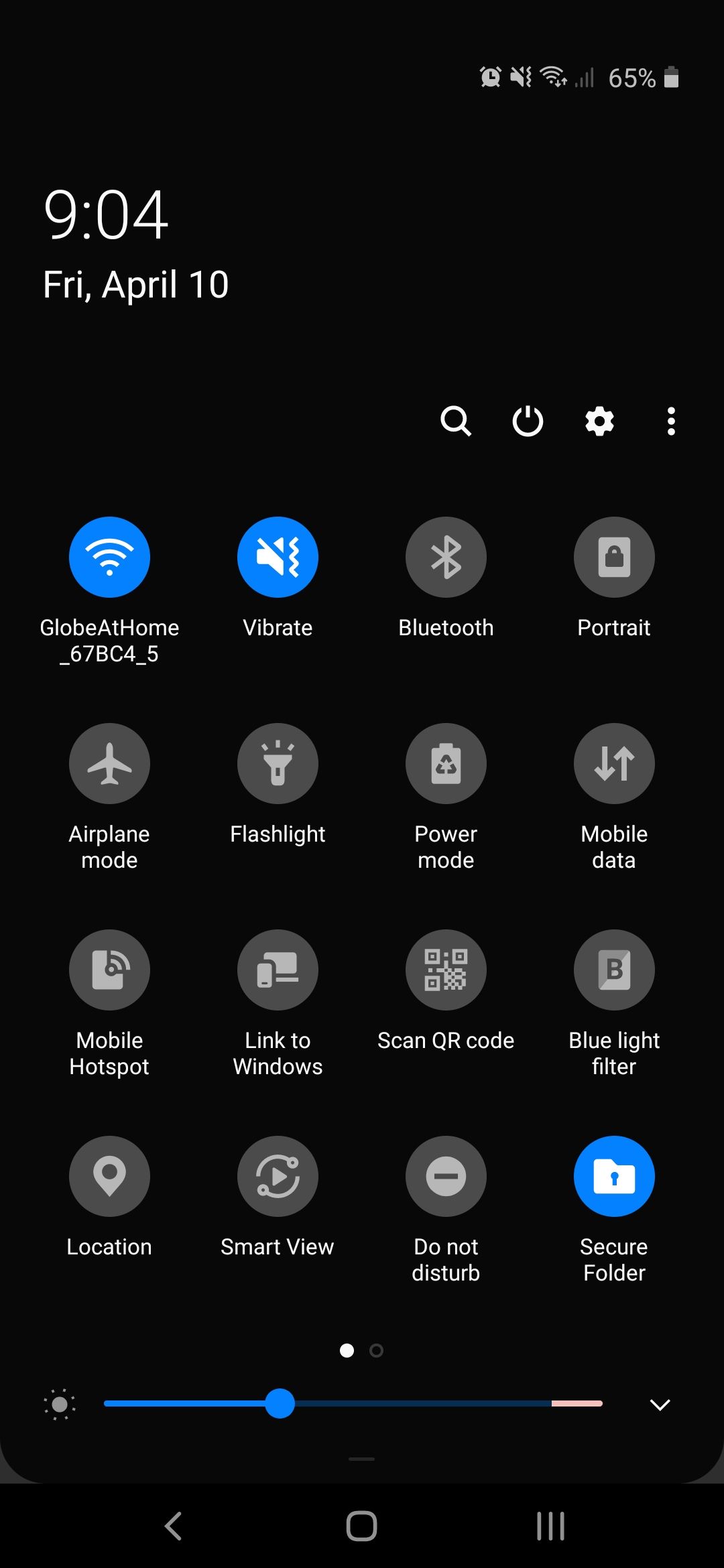Enable Airplane mode
The width and height of the screenshot is (724, 1568).
coord(109,763)
